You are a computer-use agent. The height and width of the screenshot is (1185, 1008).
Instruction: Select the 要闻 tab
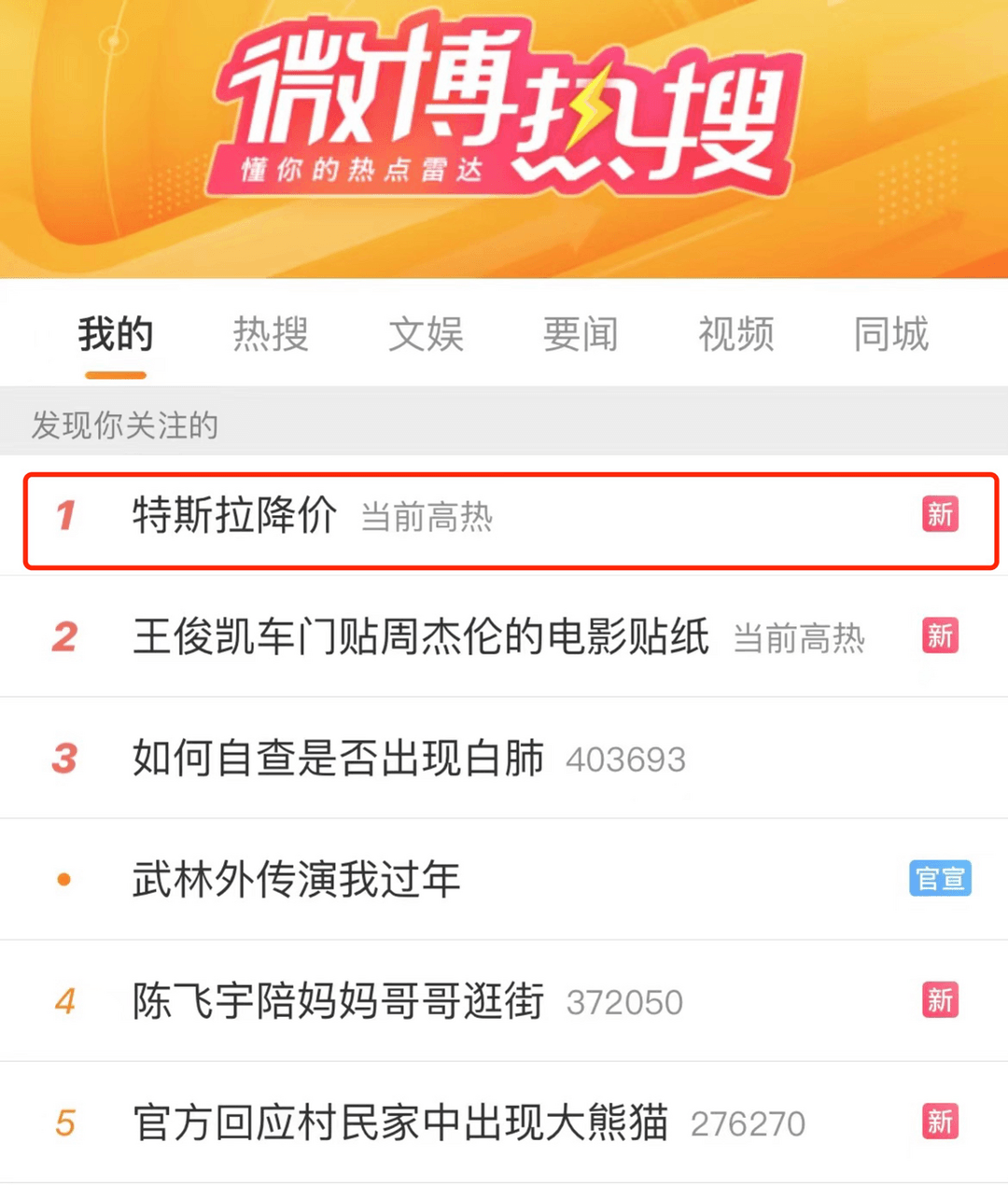click(x=581, y=334)
